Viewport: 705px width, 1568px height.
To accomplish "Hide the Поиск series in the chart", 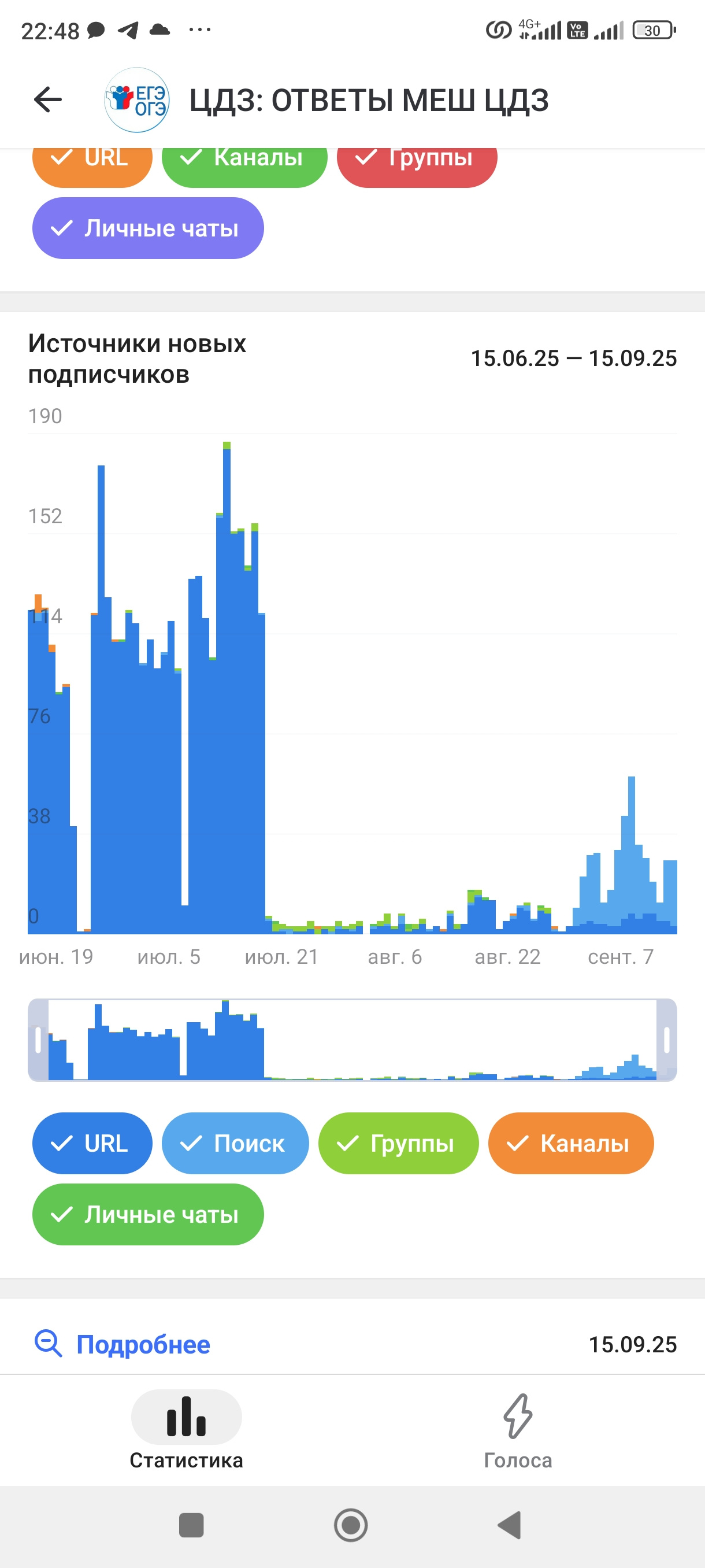I will pos(235,1143).
